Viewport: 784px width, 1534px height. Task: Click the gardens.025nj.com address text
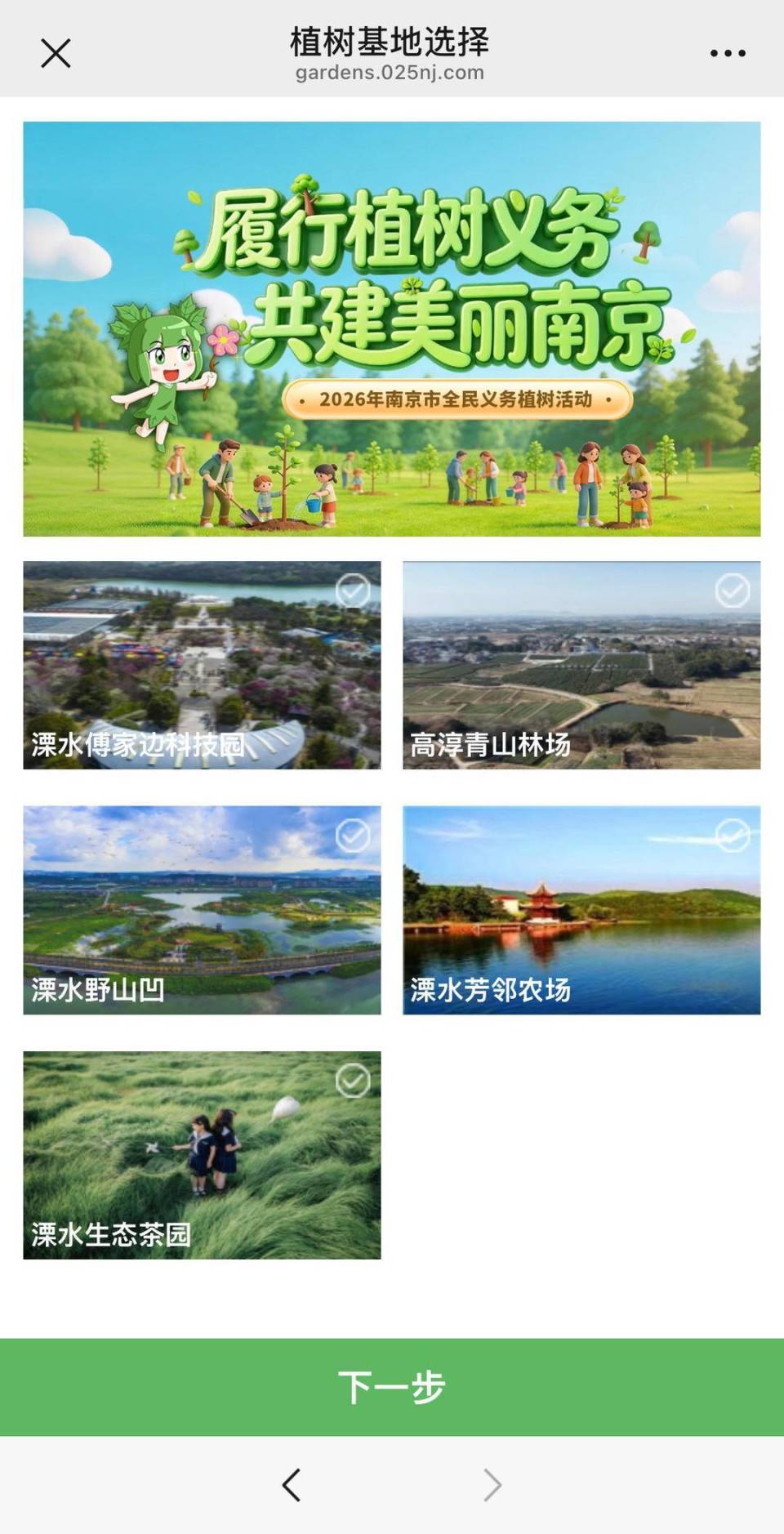[390, 73]
